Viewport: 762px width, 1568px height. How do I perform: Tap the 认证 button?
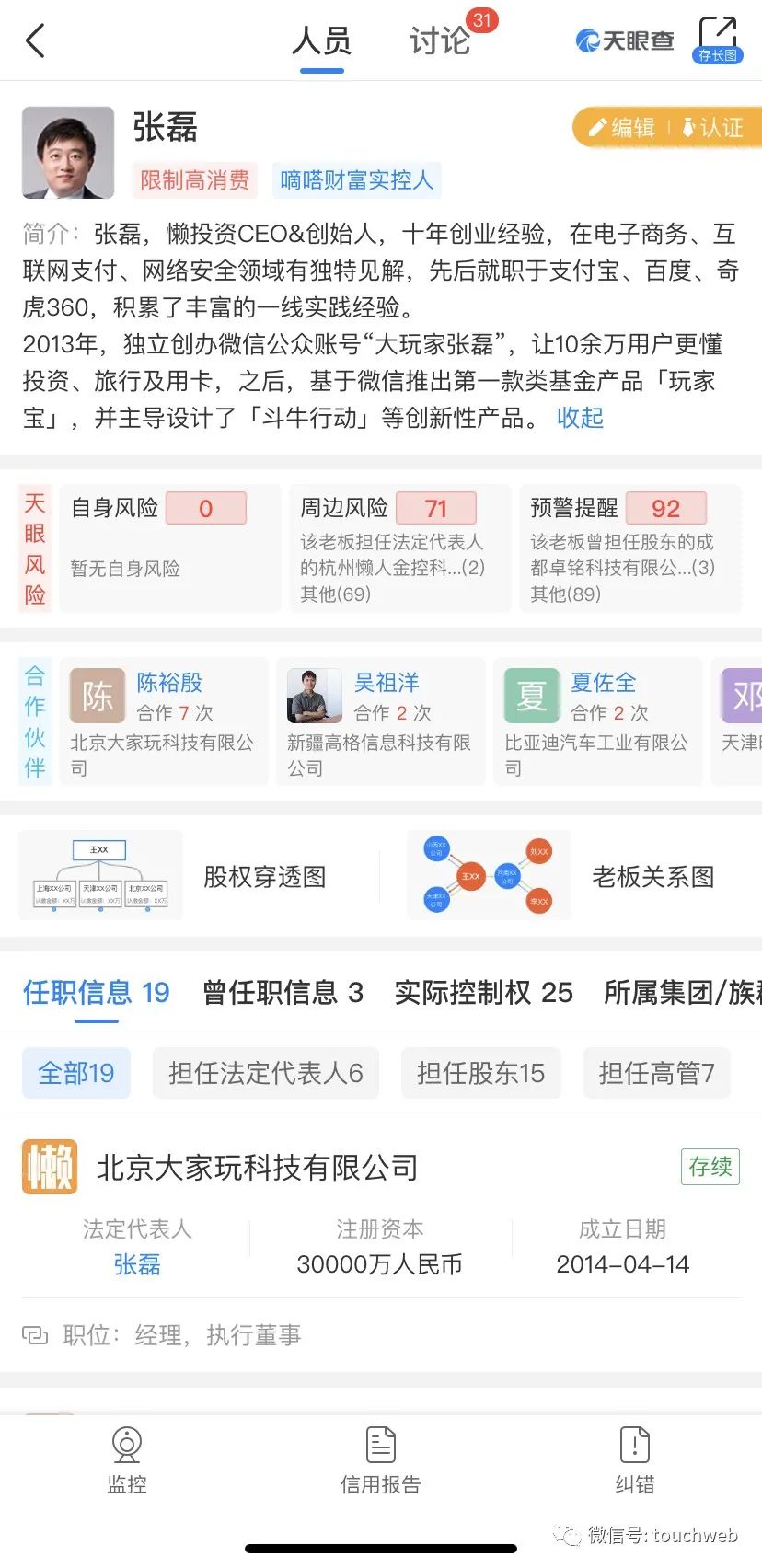coord(712,127)
